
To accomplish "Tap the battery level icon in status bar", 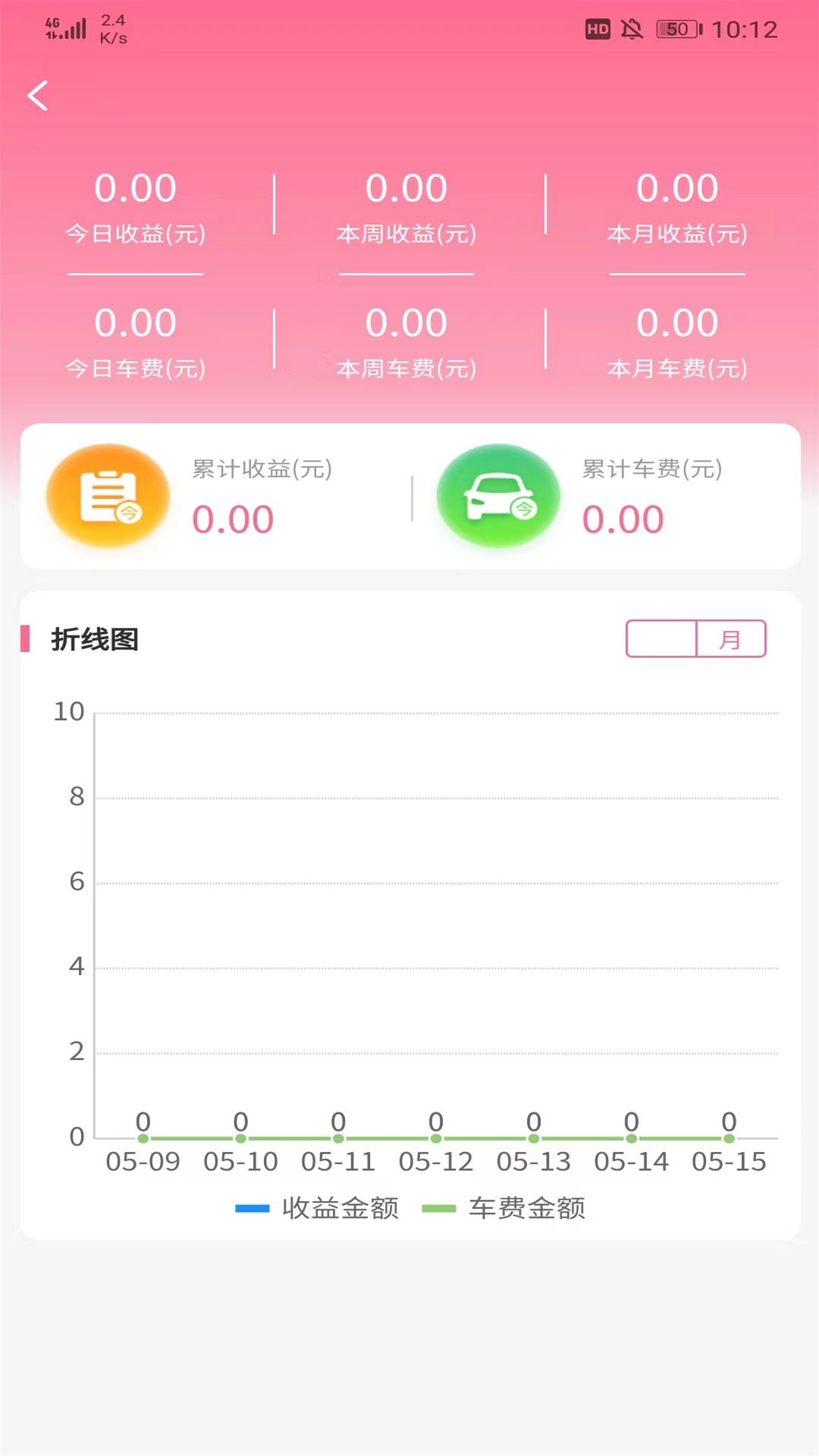I will click(677, 29).
